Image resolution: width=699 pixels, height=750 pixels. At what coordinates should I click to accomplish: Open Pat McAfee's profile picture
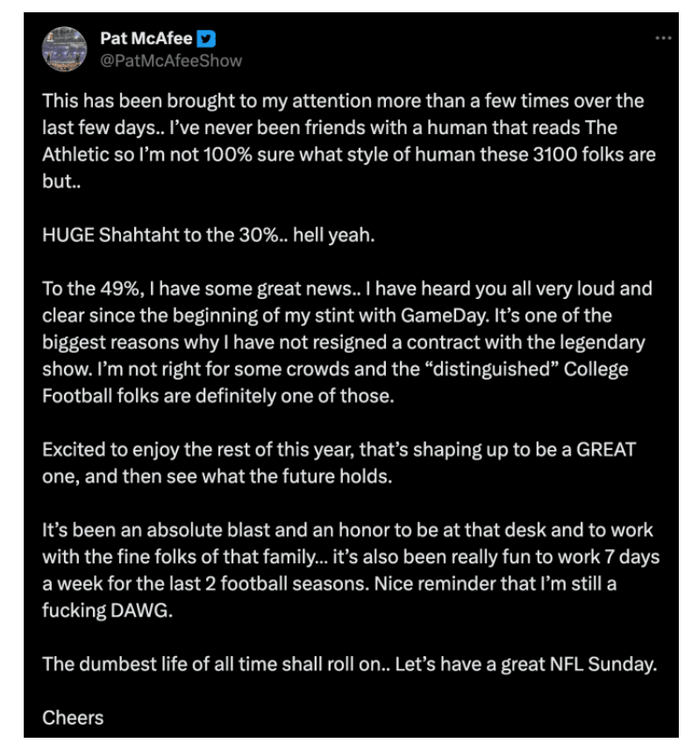coord(64,49)
